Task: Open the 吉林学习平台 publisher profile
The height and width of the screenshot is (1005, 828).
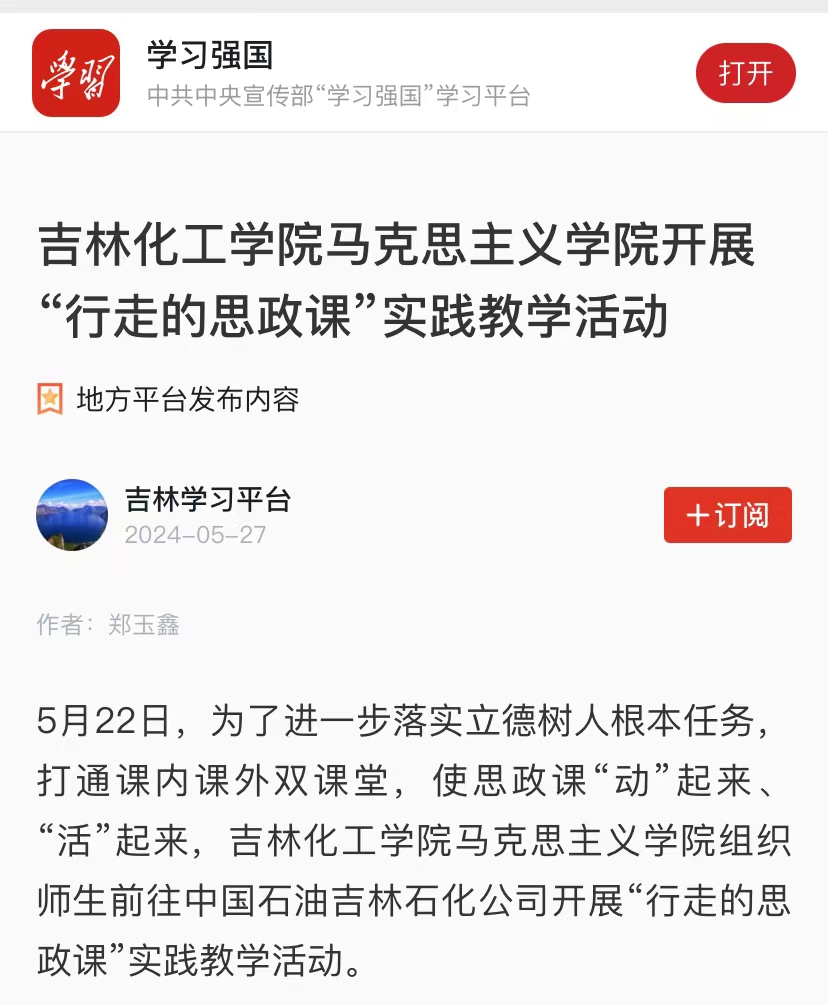Action: point(207,499)
